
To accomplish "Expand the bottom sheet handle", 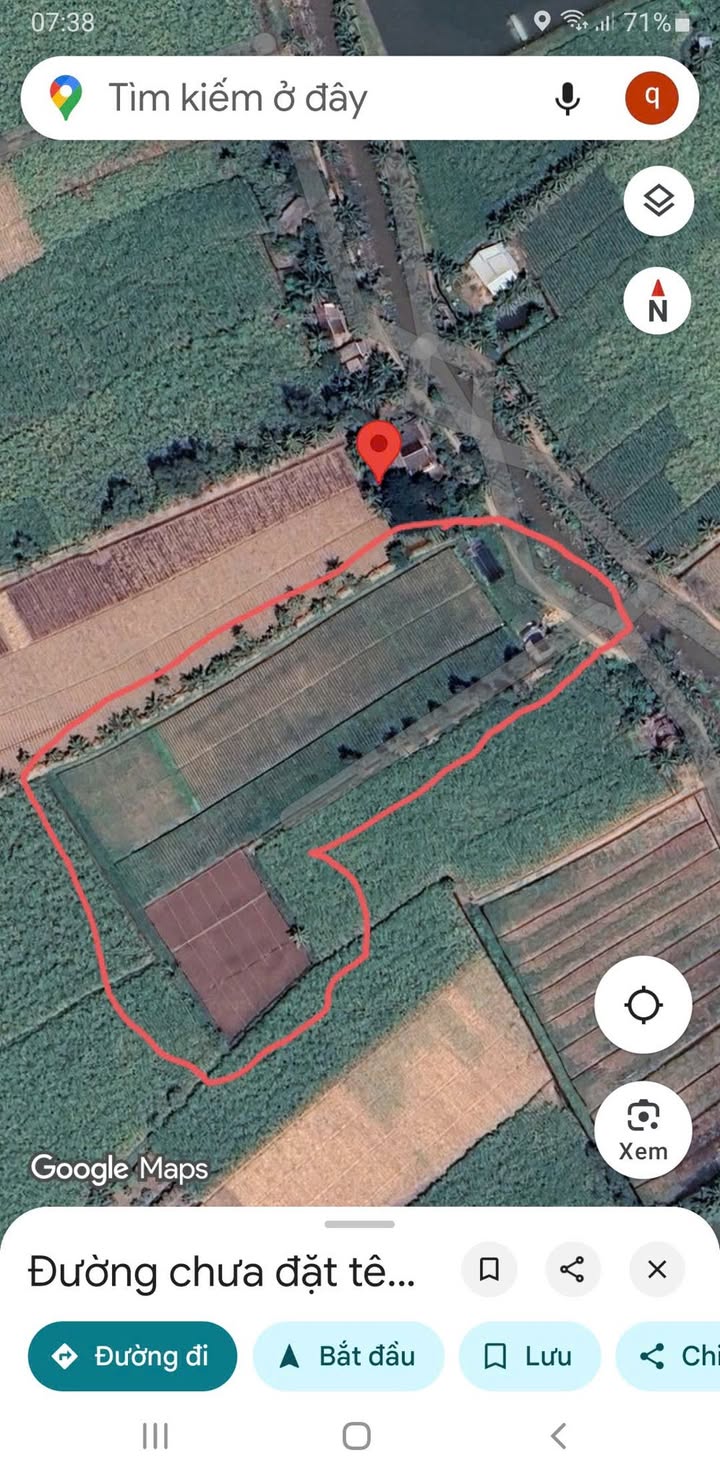I will (x=360, y=1223).
